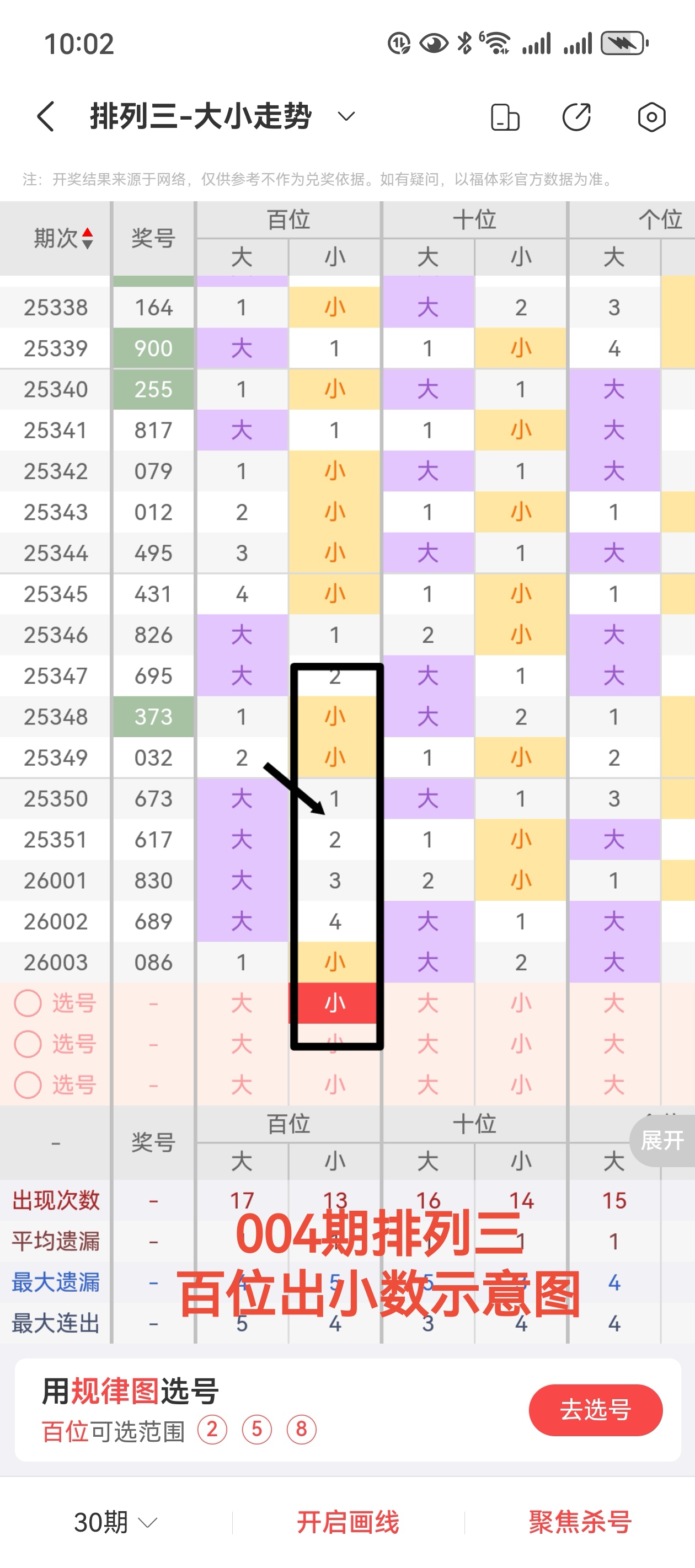
Task: Go back from the 大小走势 page
Action: coord(46,116)
